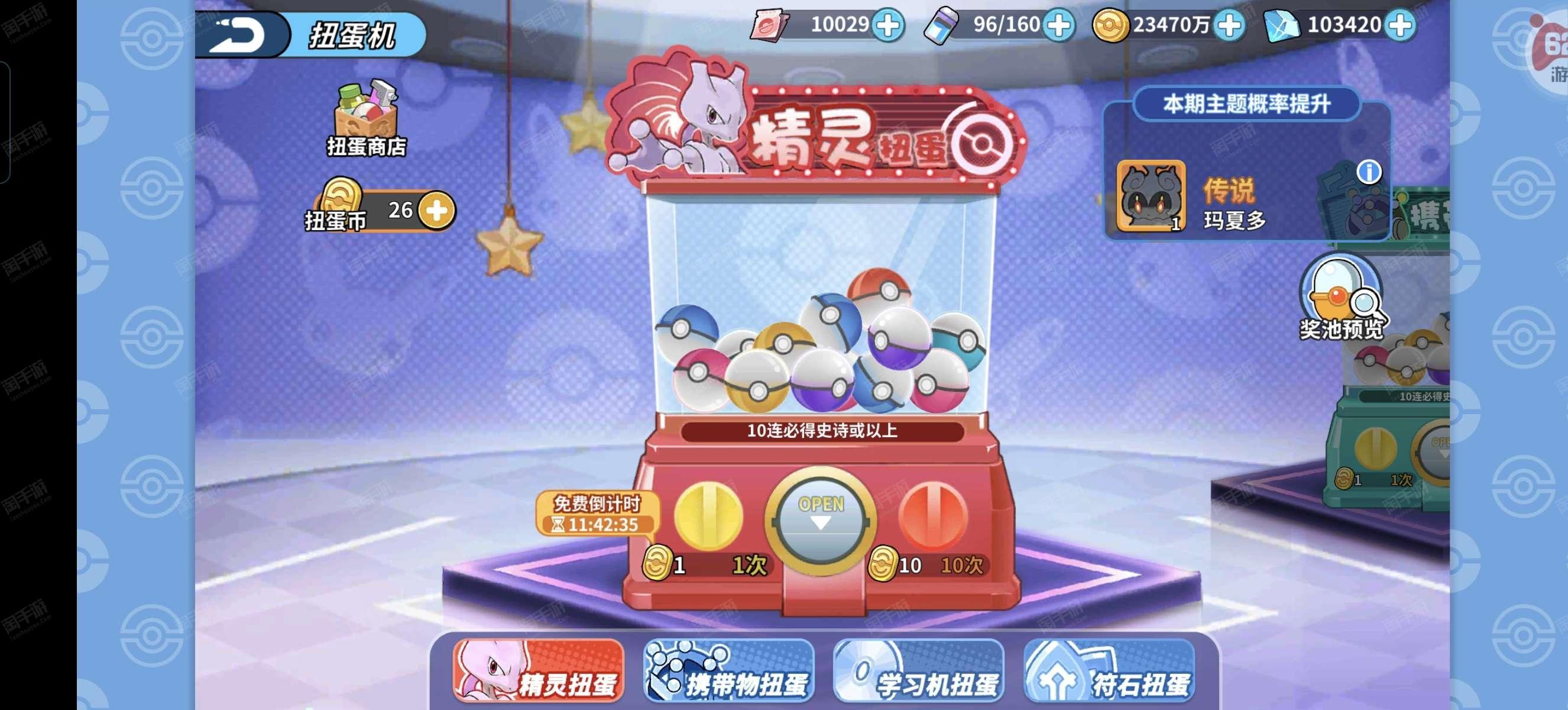Open the 扭蛋商店 shop
Viewport: 1568px width, 710px height.
click(x=366, y=120)
